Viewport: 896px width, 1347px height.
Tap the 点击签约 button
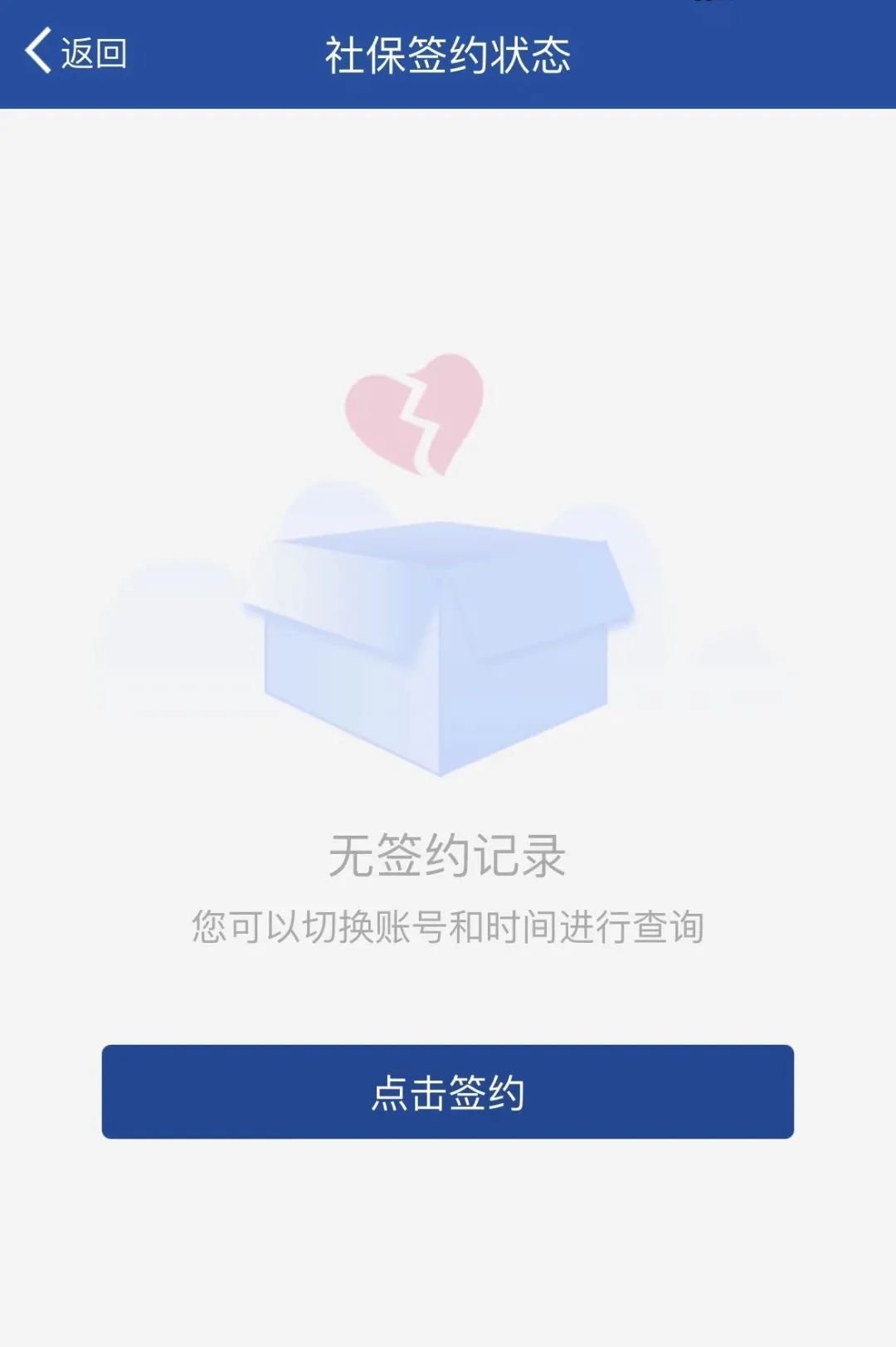448,1091
